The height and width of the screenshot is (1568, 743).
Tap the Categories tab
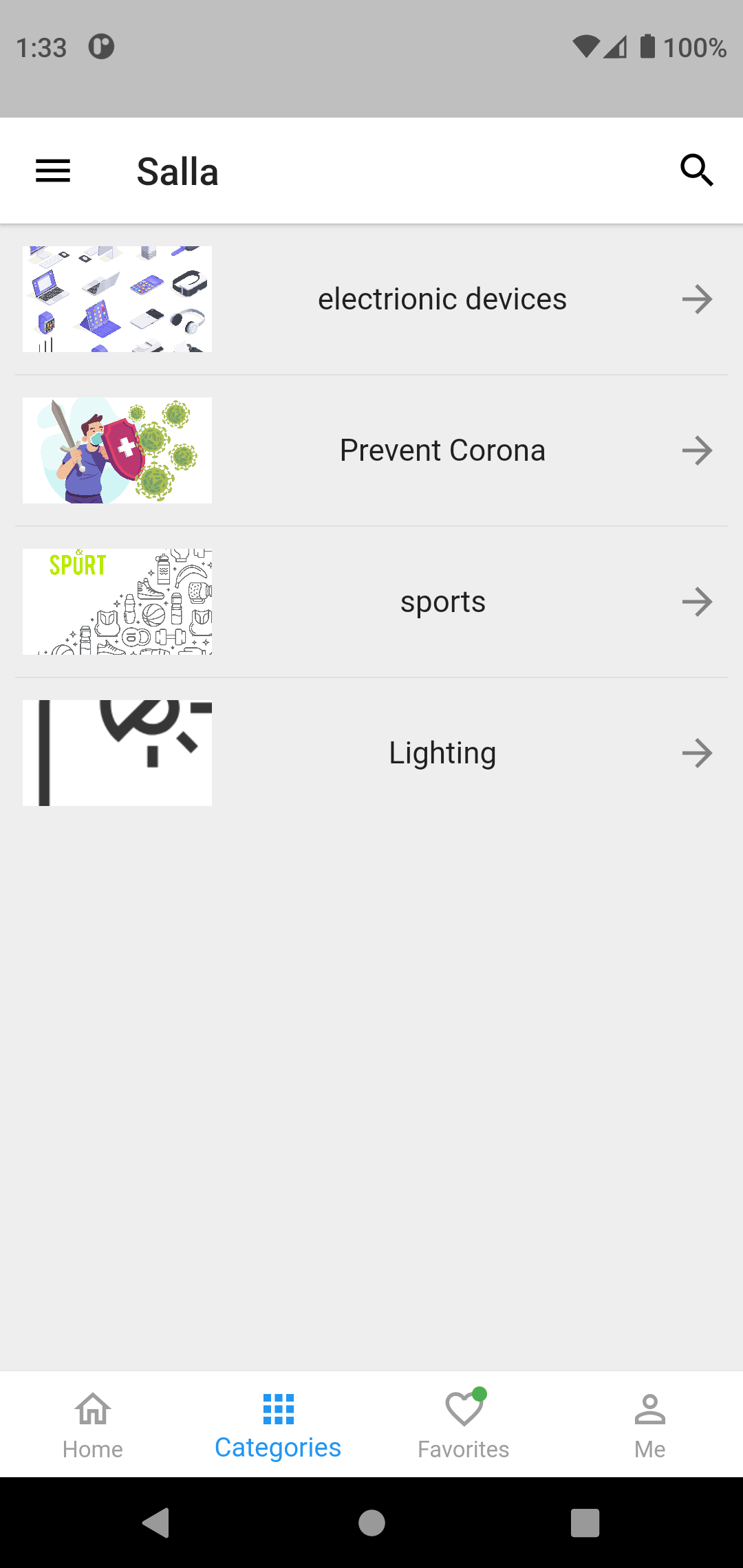click(278, 1425)
